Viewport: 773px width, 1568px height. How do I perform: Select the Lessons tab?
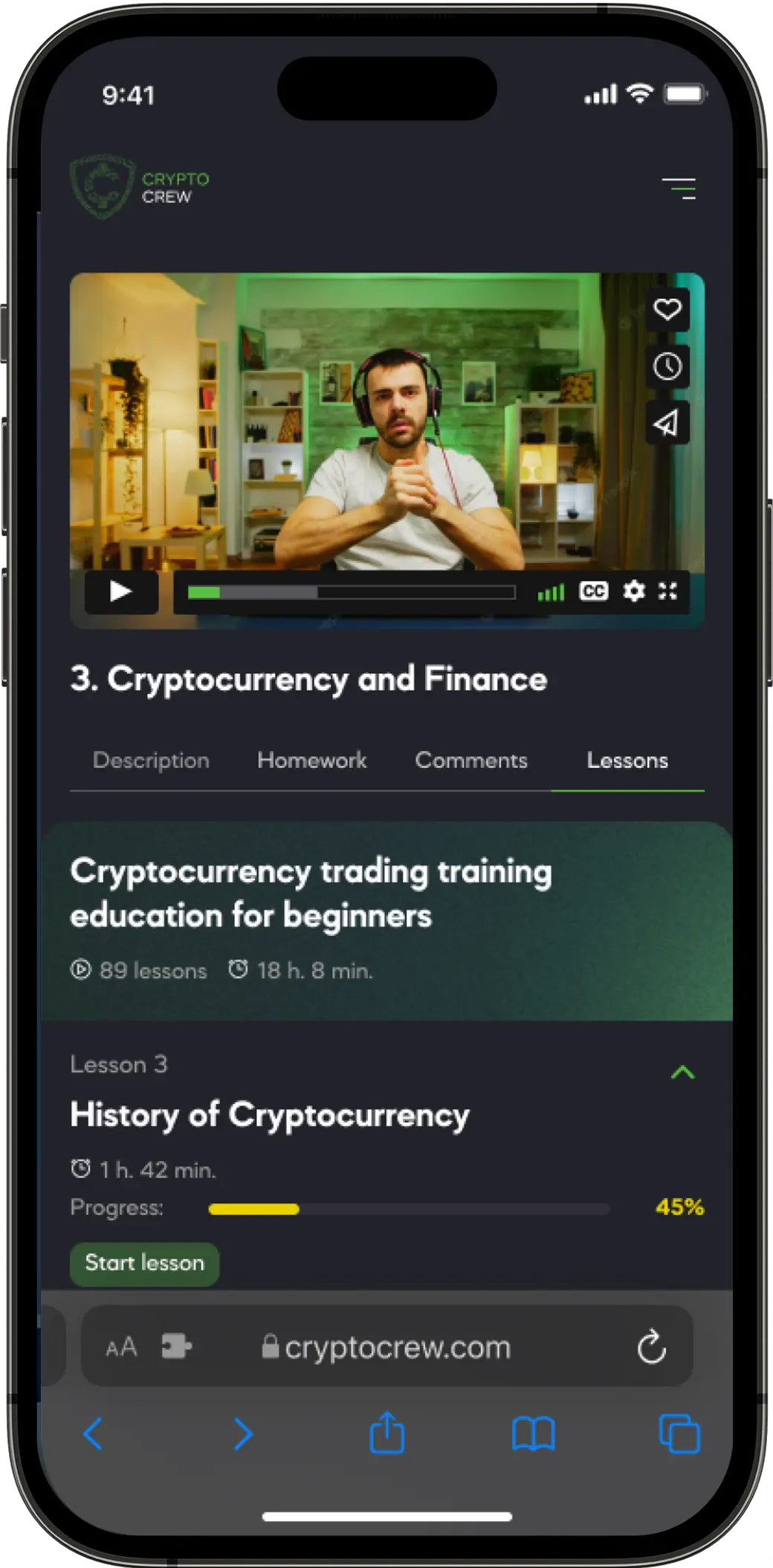627,761
